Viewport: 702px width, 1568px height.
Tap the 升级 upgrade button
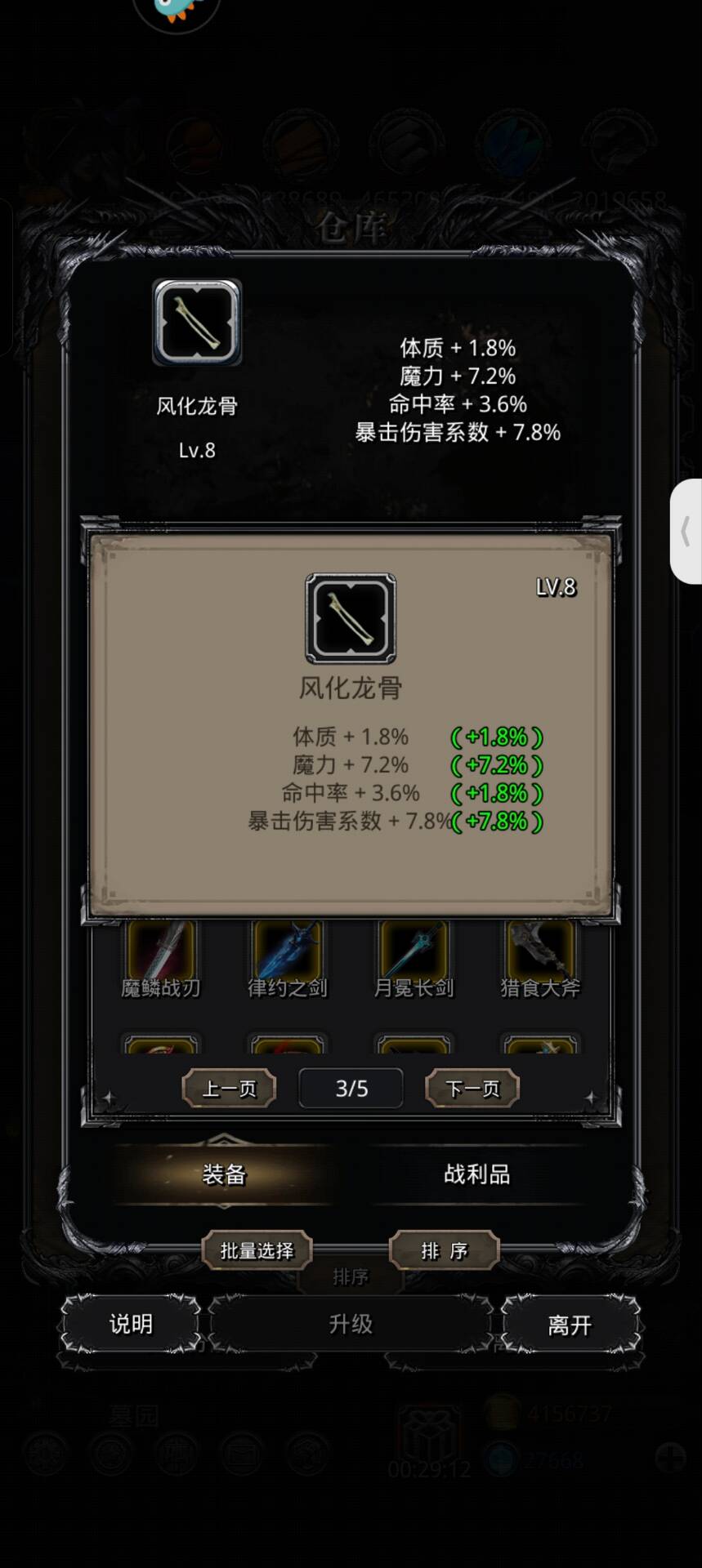pyautogui.click(x=351, y=1324)
